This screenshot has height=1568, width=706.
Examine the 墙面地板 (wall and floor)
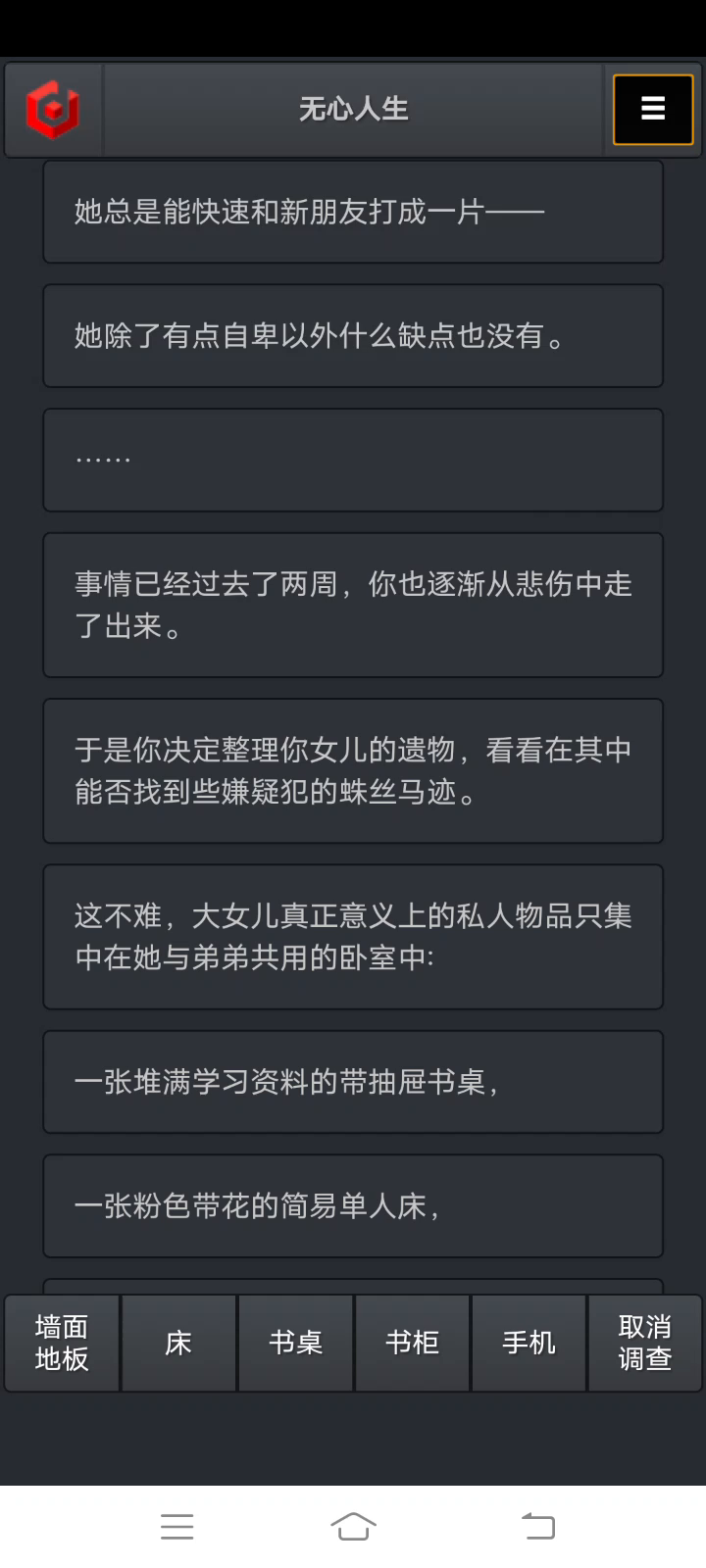click(x=61, y=1343)
